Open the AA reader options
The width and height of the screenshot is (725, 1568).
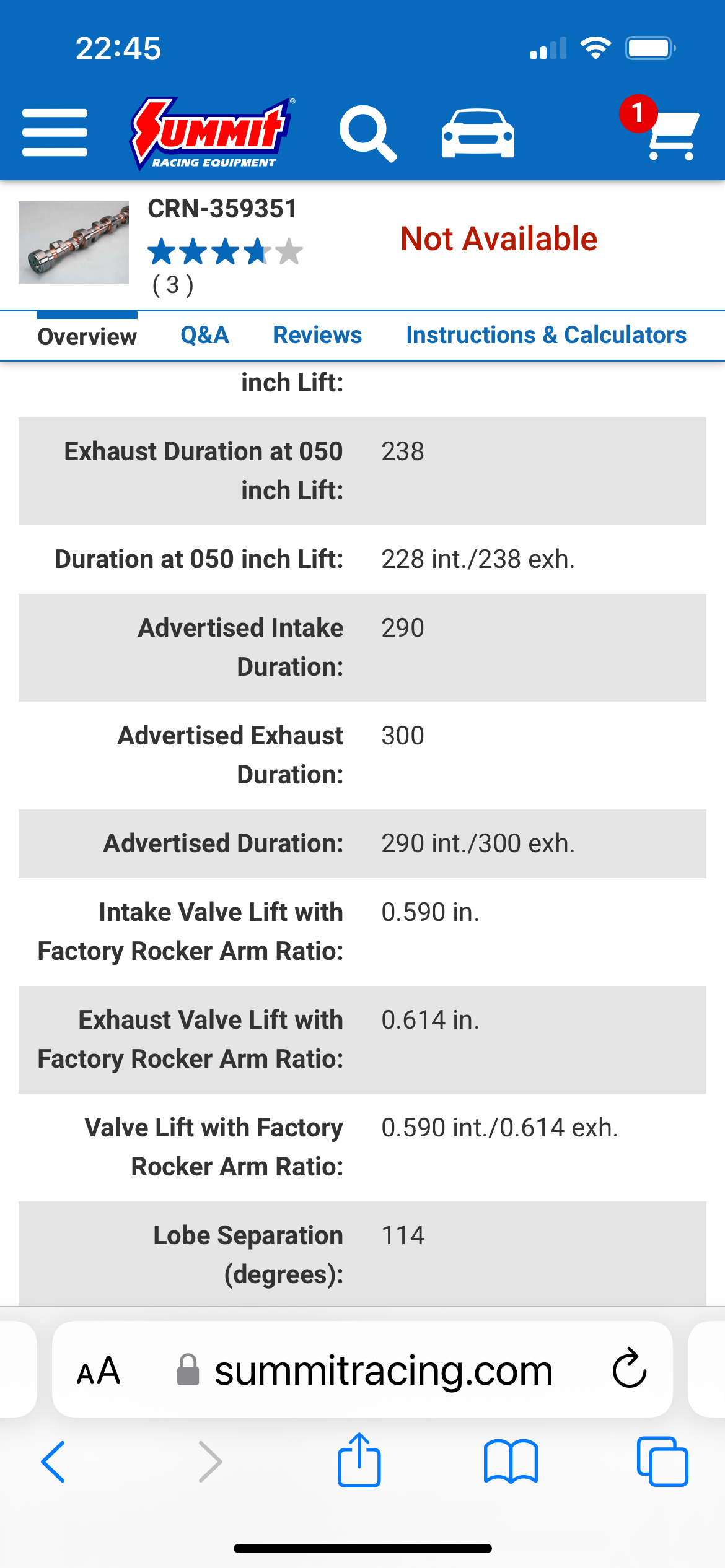point(99,1371)
